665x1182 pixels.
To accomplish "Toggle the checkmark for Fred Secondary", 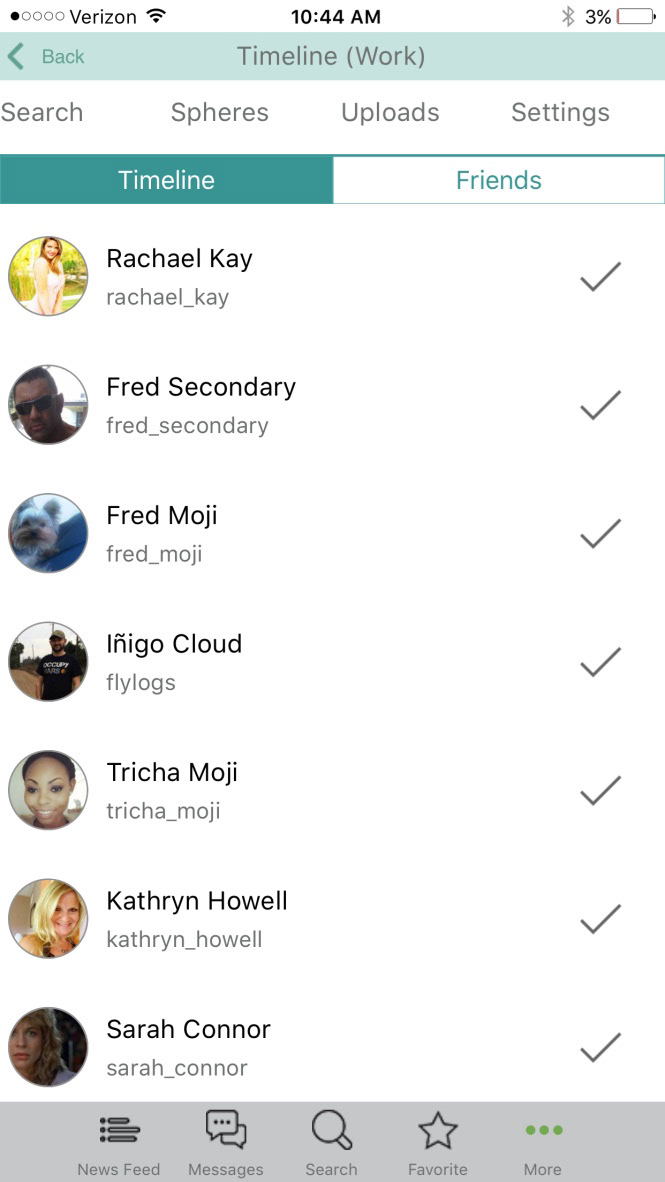I will tap(600, 405).
